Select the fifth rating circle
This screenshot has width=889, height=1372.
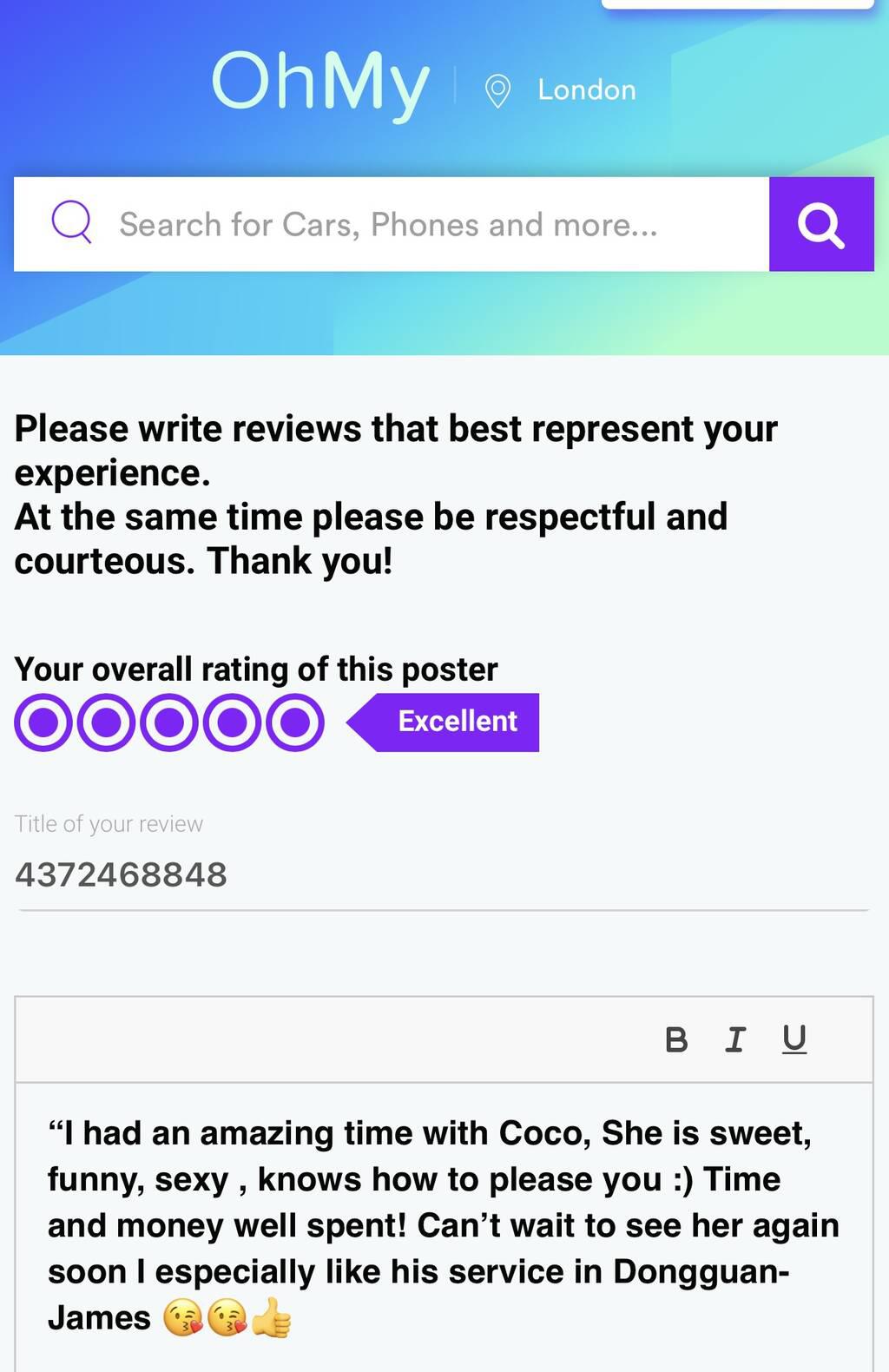tap(295, 722)
